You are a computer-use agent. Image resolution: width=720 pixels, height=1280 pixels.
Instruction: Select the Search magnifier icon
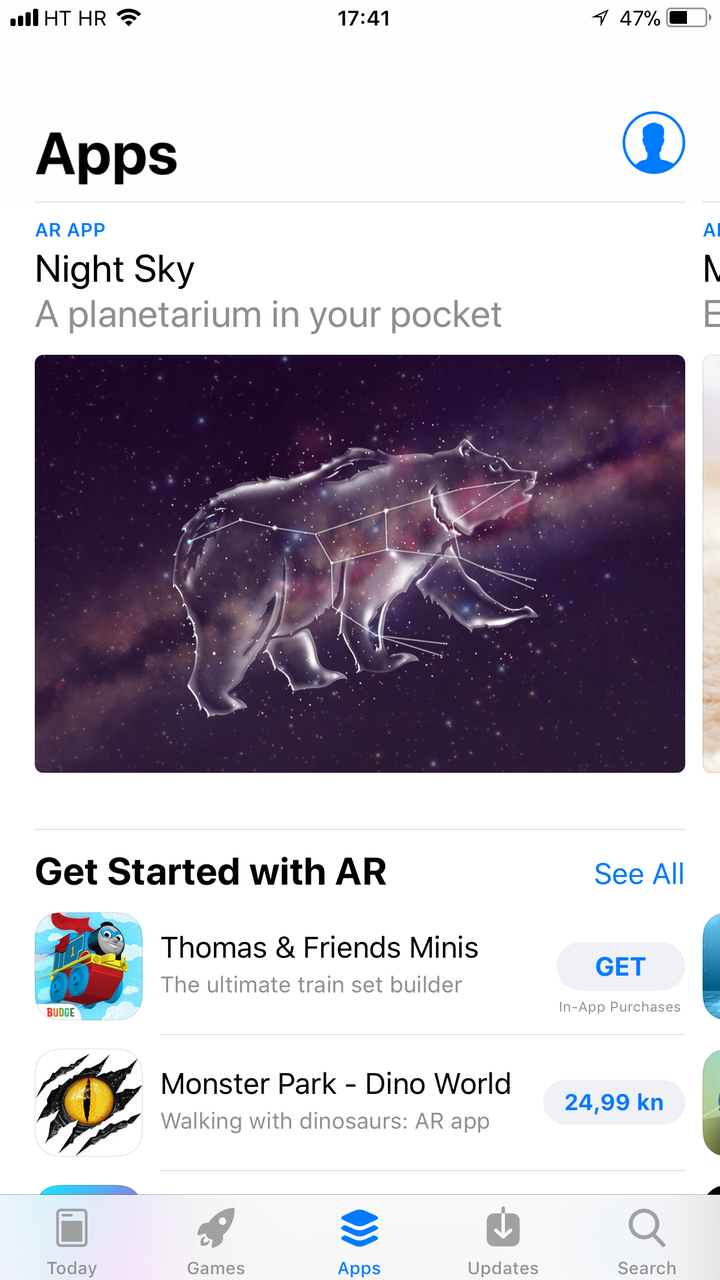pos(646,1227)
